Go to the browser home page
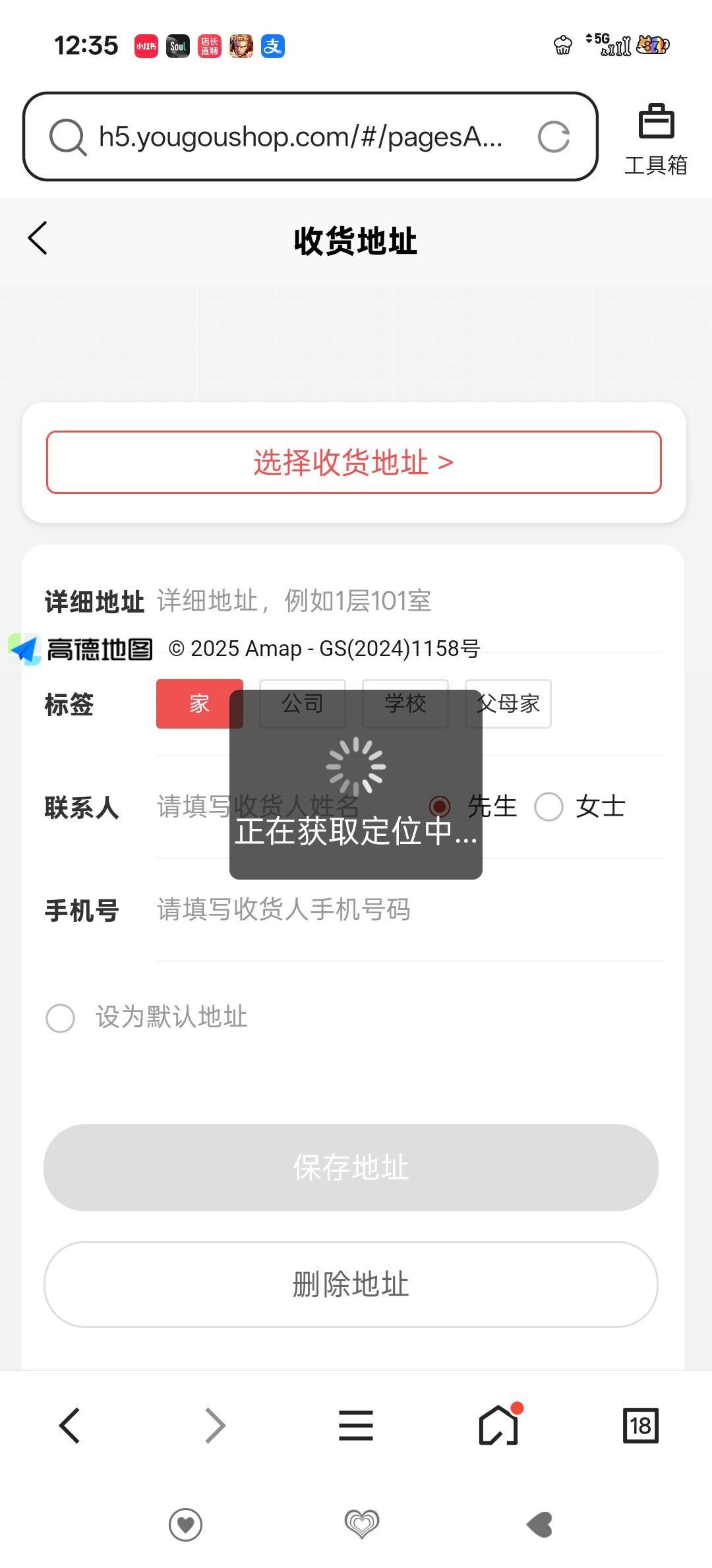 tap(498, 1426)
